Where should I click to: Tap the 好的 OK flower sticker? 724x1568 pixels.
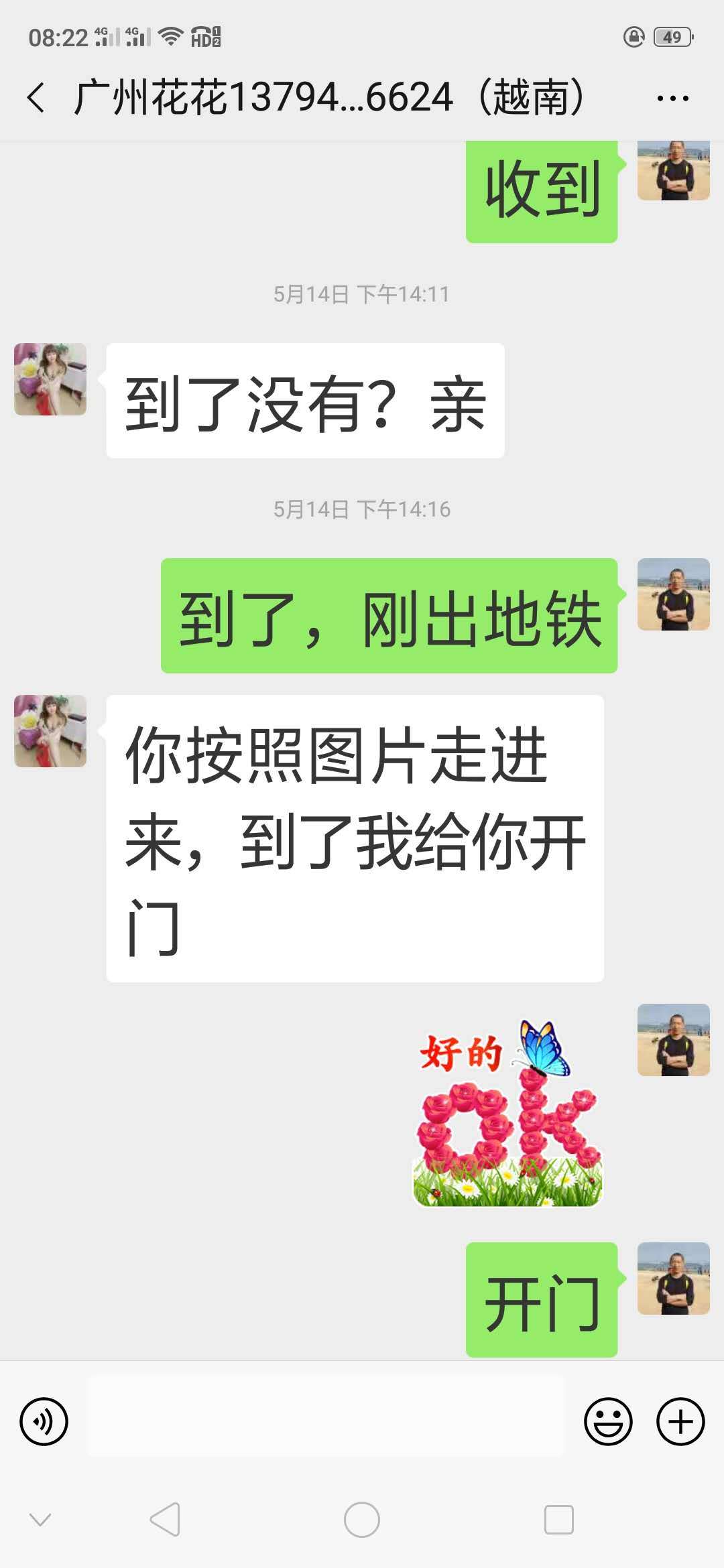(506, 1112)
